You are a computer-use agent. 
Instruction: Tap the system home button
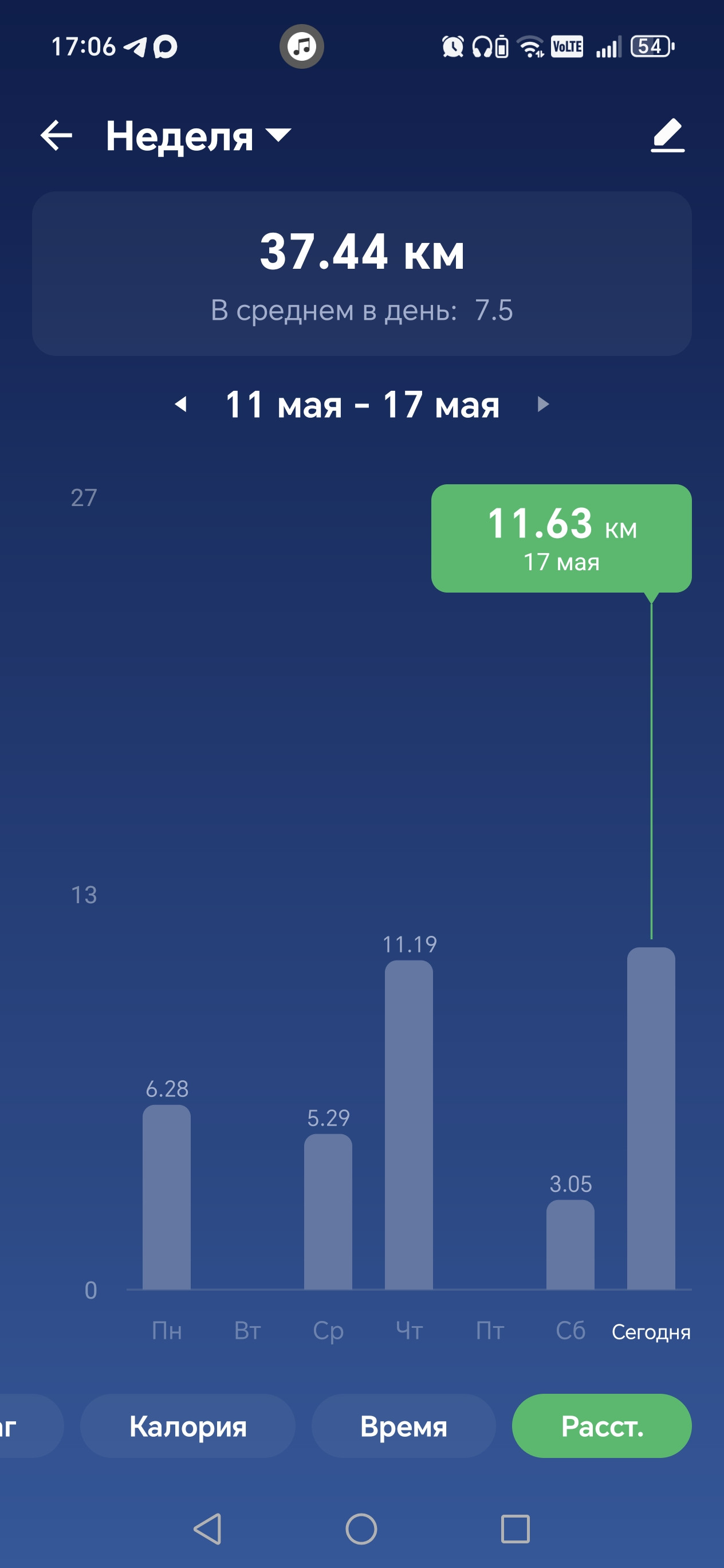[361, 1529]
